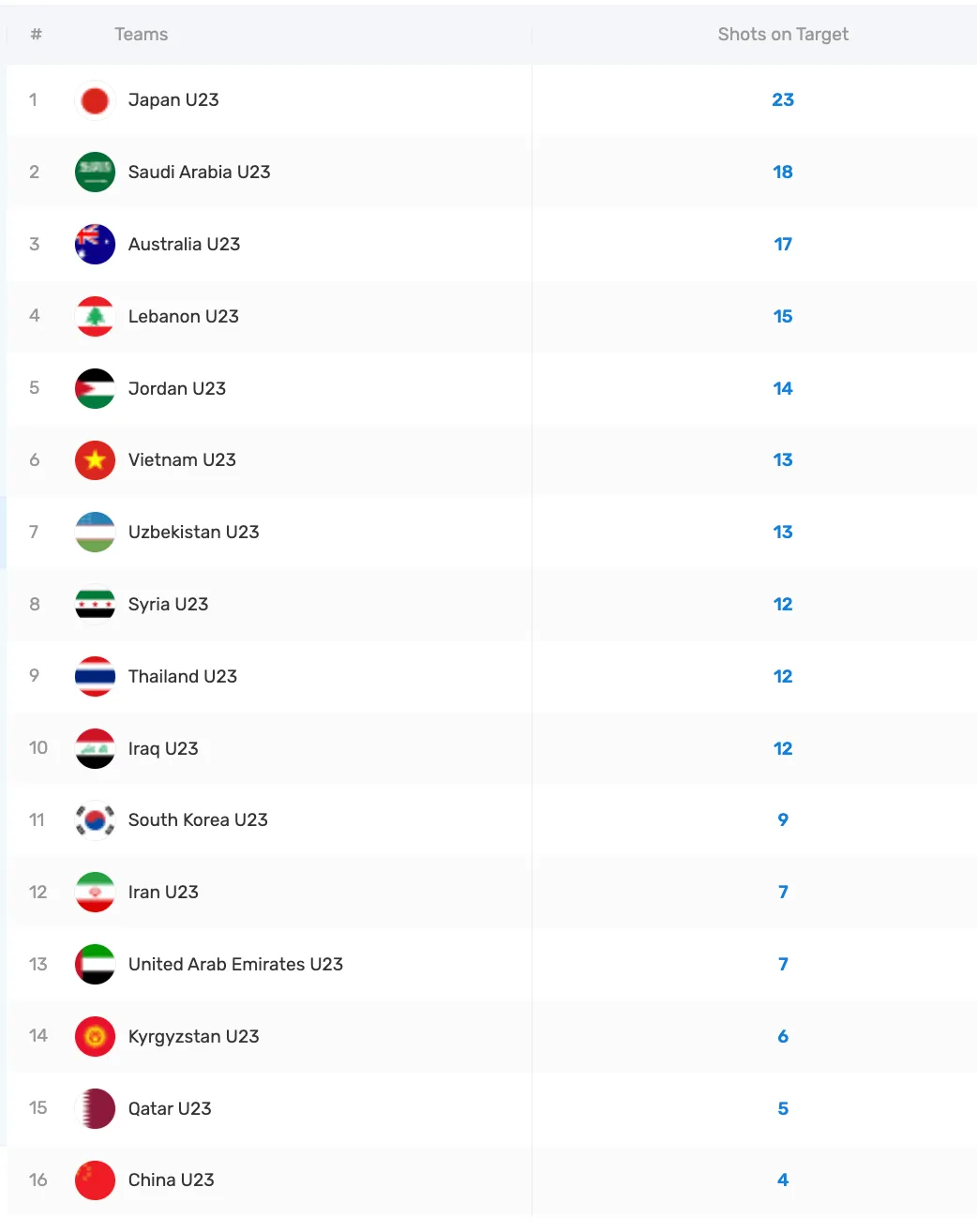
Task: Open Syria U23 team row
Action: (x=168, y=605)
